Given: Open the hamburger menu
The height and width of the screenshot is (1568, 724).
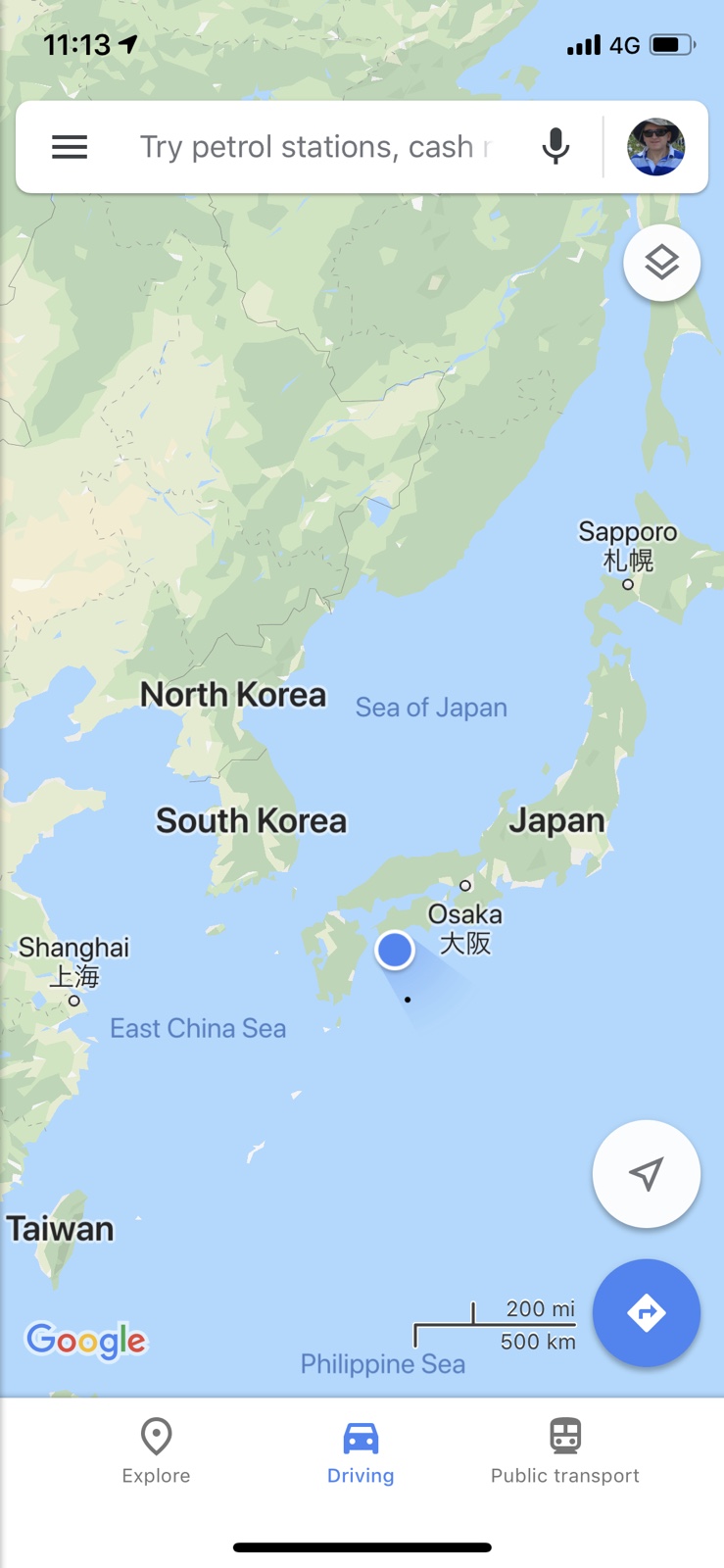Looking at the screenshot, I should (x=70, y=147).
